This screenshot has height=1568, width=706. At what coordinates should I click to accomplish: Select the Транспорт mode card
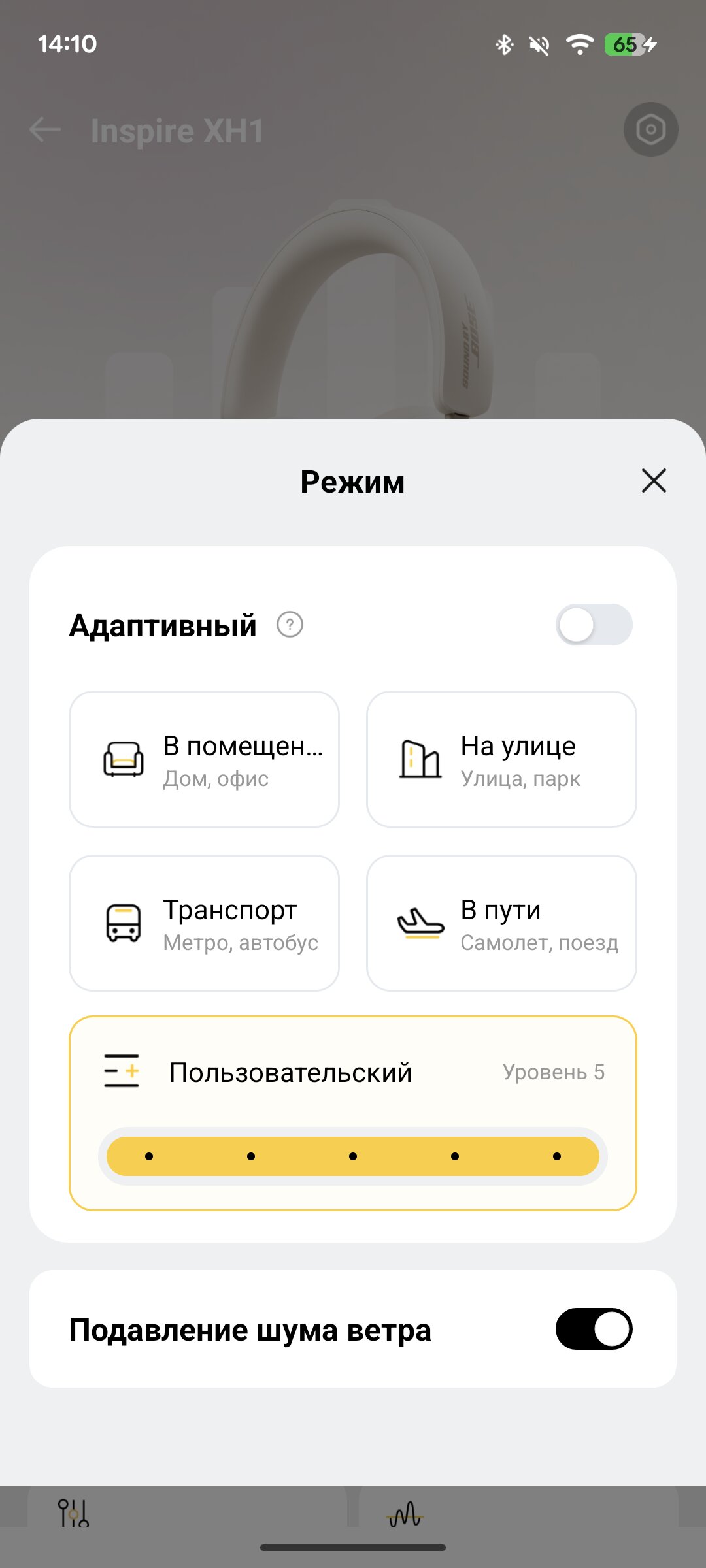coord(204,923)
